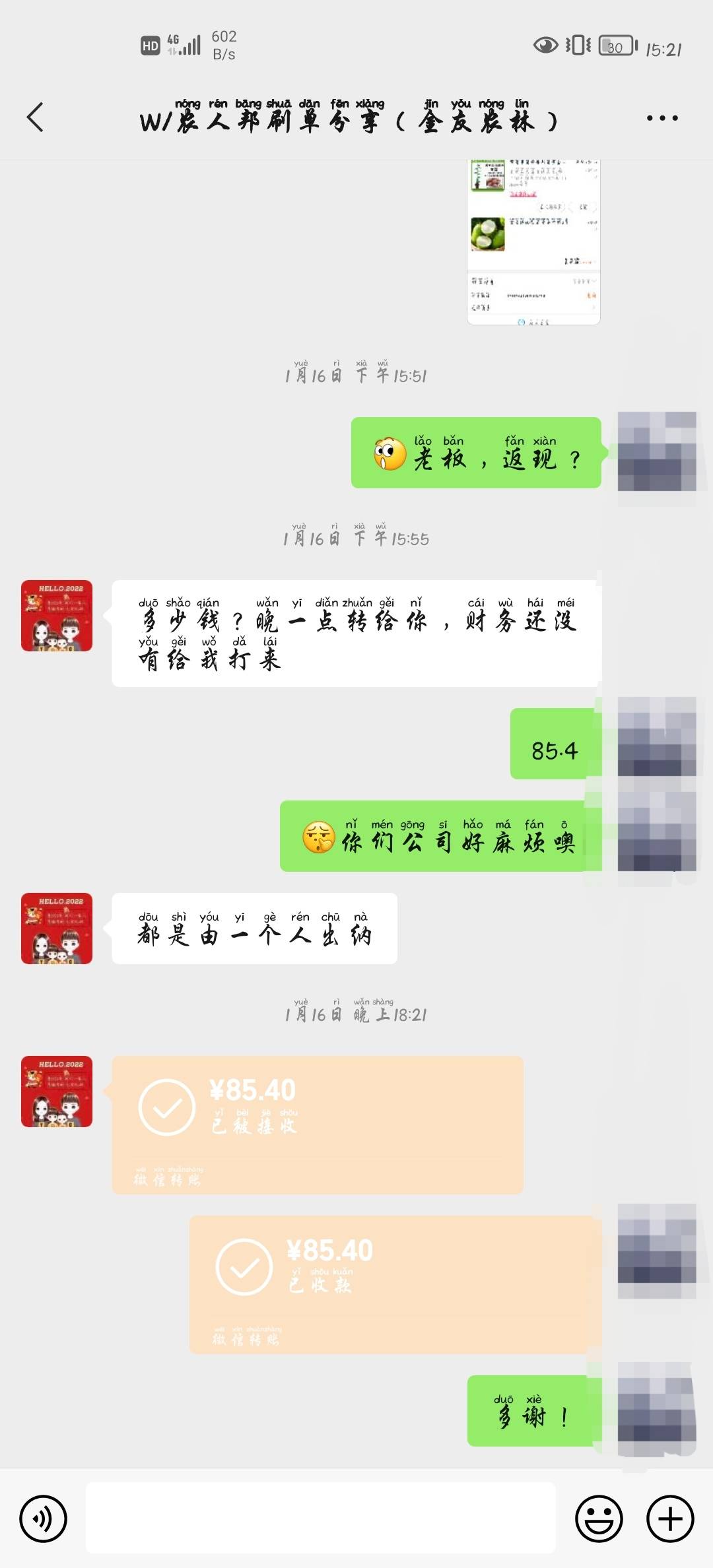Image resolution: width=713 pixels, height=1568 pixels.
Task: Tap the message text field
Action: point(320,1518)
